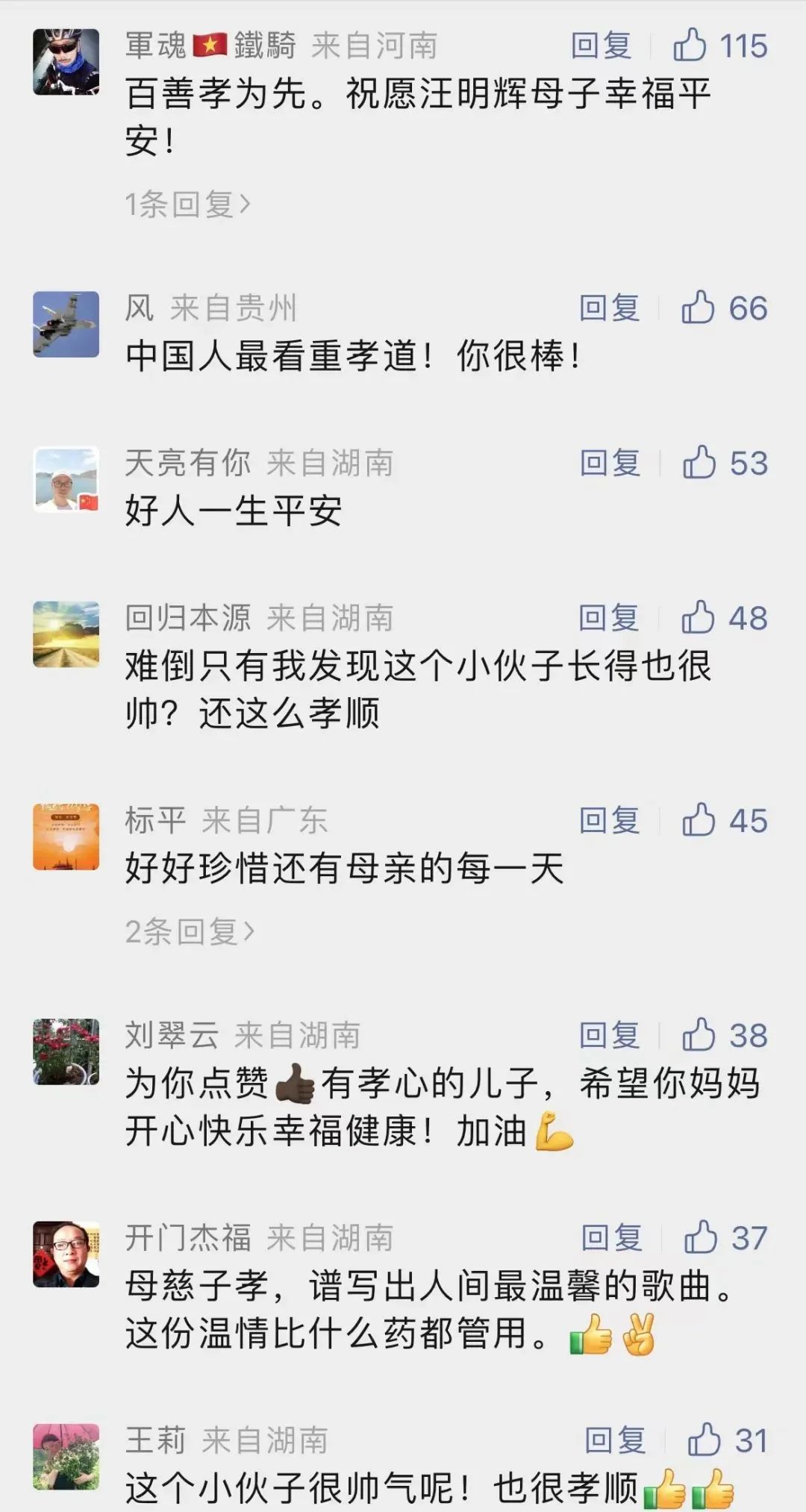This screenshot has height=1512, width=806.
Task: Like 刘翠云's comment
Action: pyautogui.click(x=725, y=1035)
